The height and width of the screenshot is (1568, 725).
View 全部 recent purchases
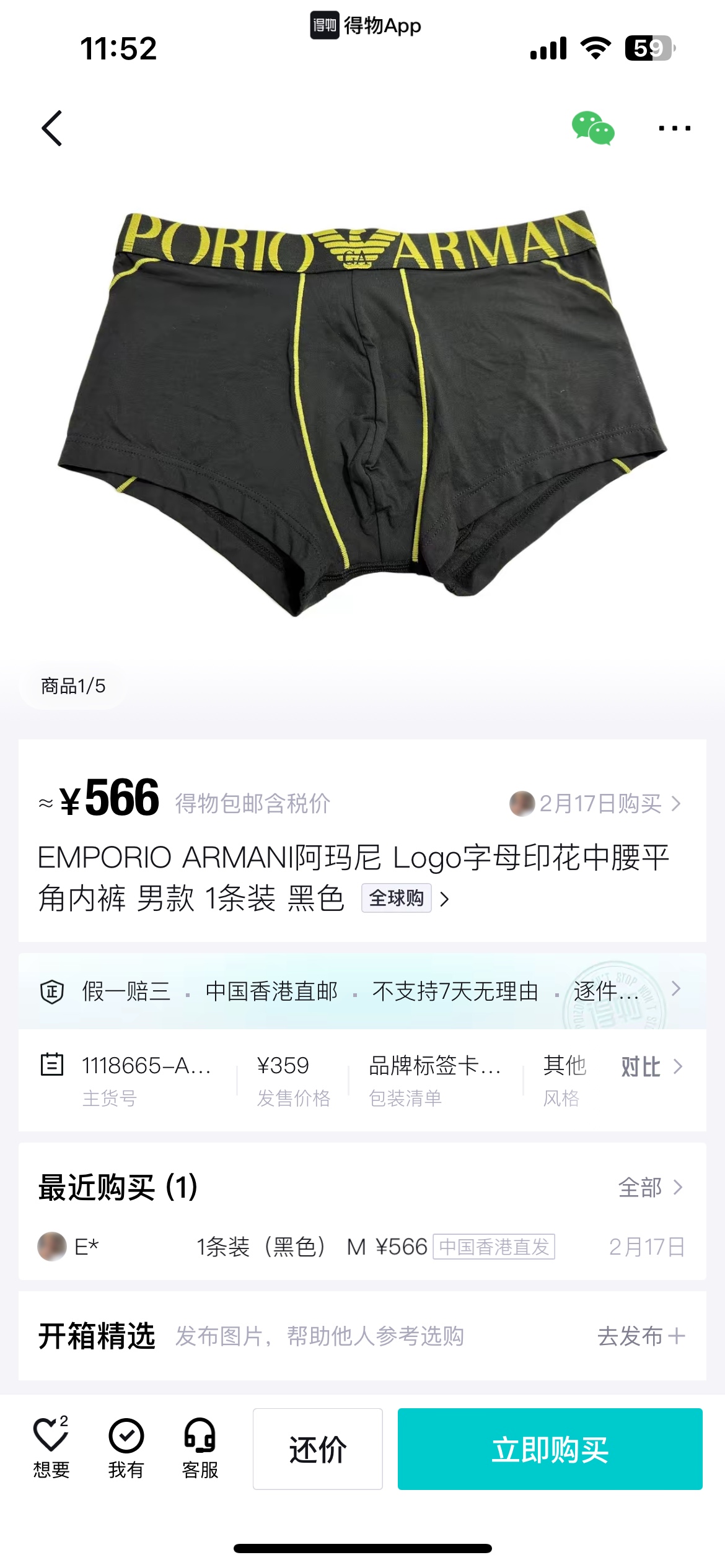[x=650, y=1187]
